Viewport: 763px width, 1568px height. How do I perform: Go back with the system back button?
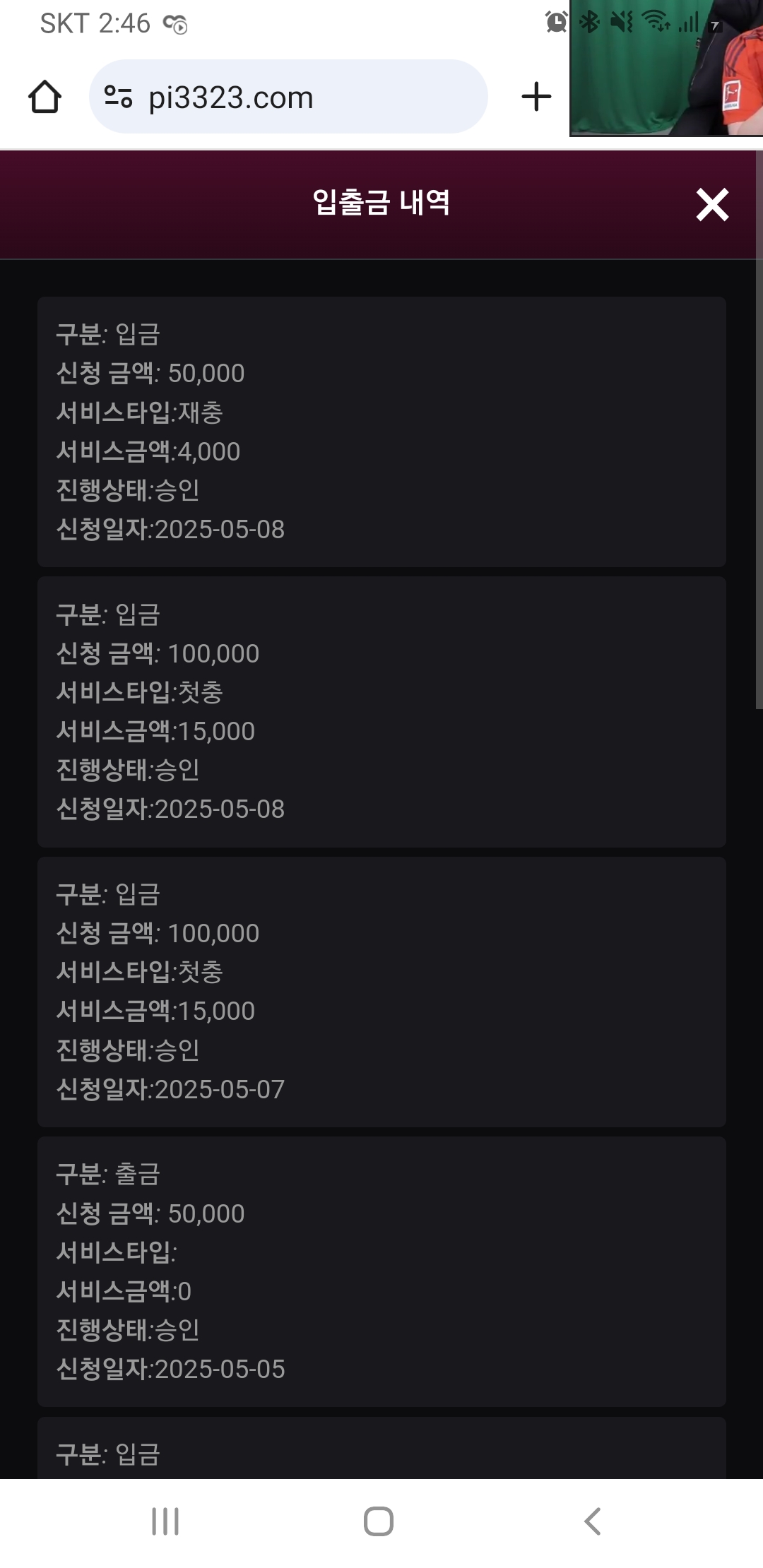(592, 1521)
